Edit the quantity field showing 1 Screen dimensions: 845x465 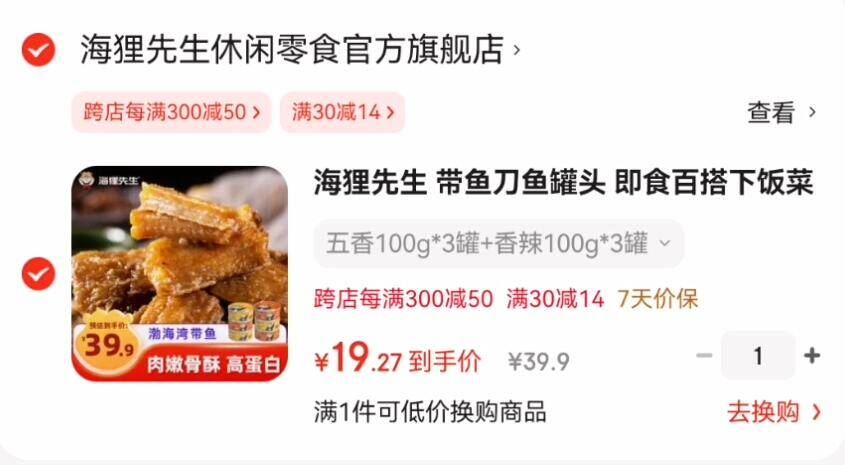coord(758,356)
